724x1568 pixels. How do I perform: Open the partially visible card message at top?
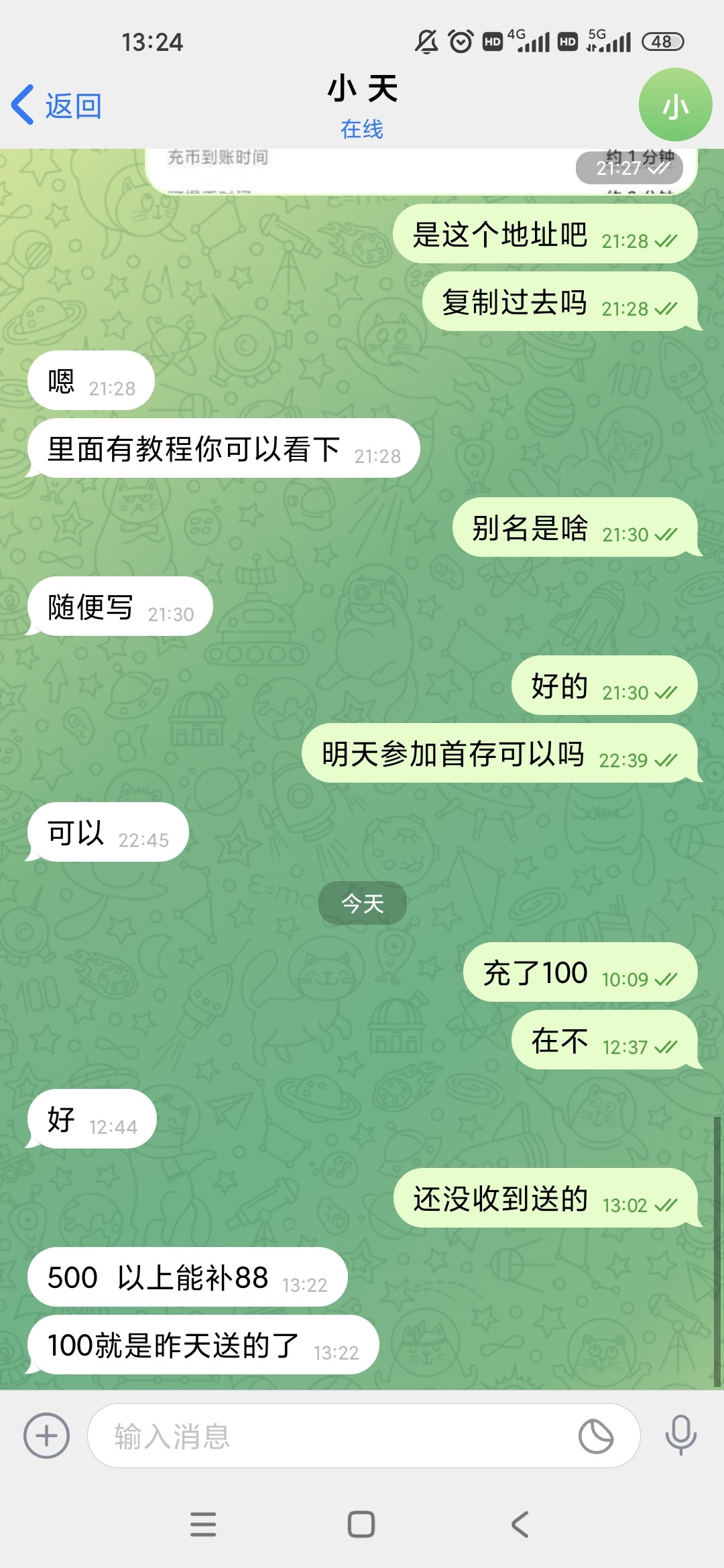(x=422, y=172)
